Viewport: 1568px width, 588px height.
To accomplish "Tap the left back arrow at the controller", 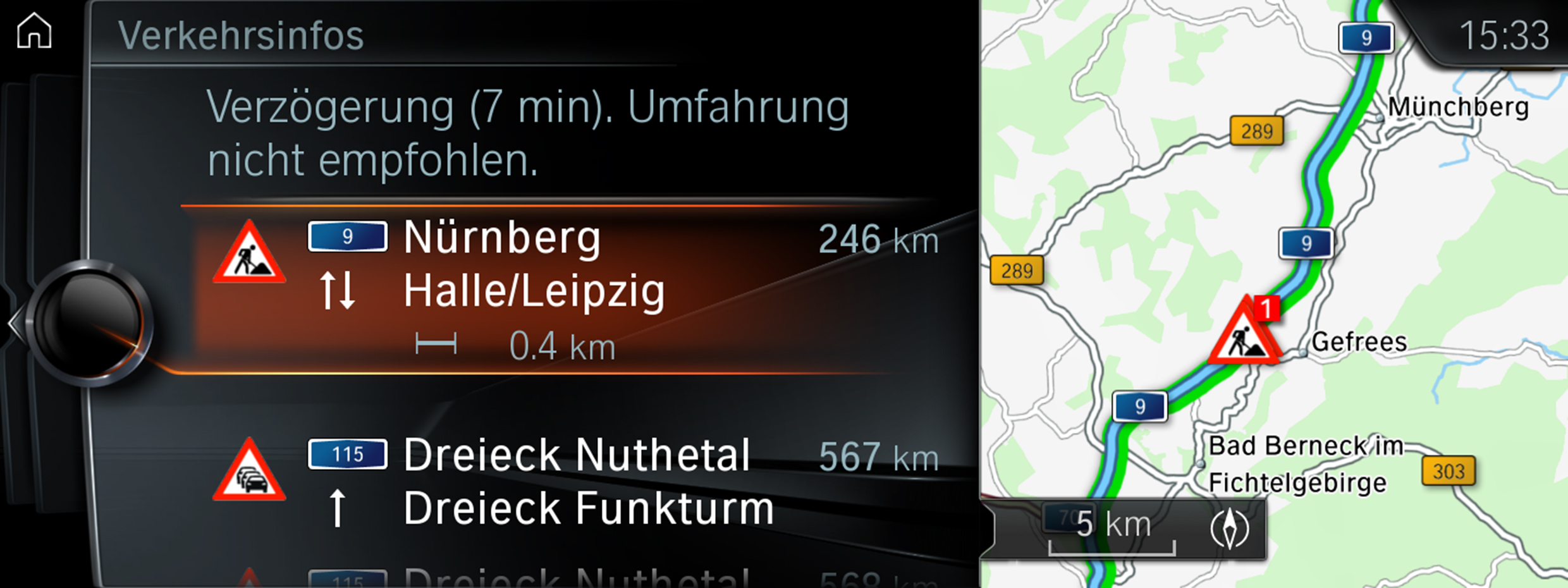I will 14,324.
